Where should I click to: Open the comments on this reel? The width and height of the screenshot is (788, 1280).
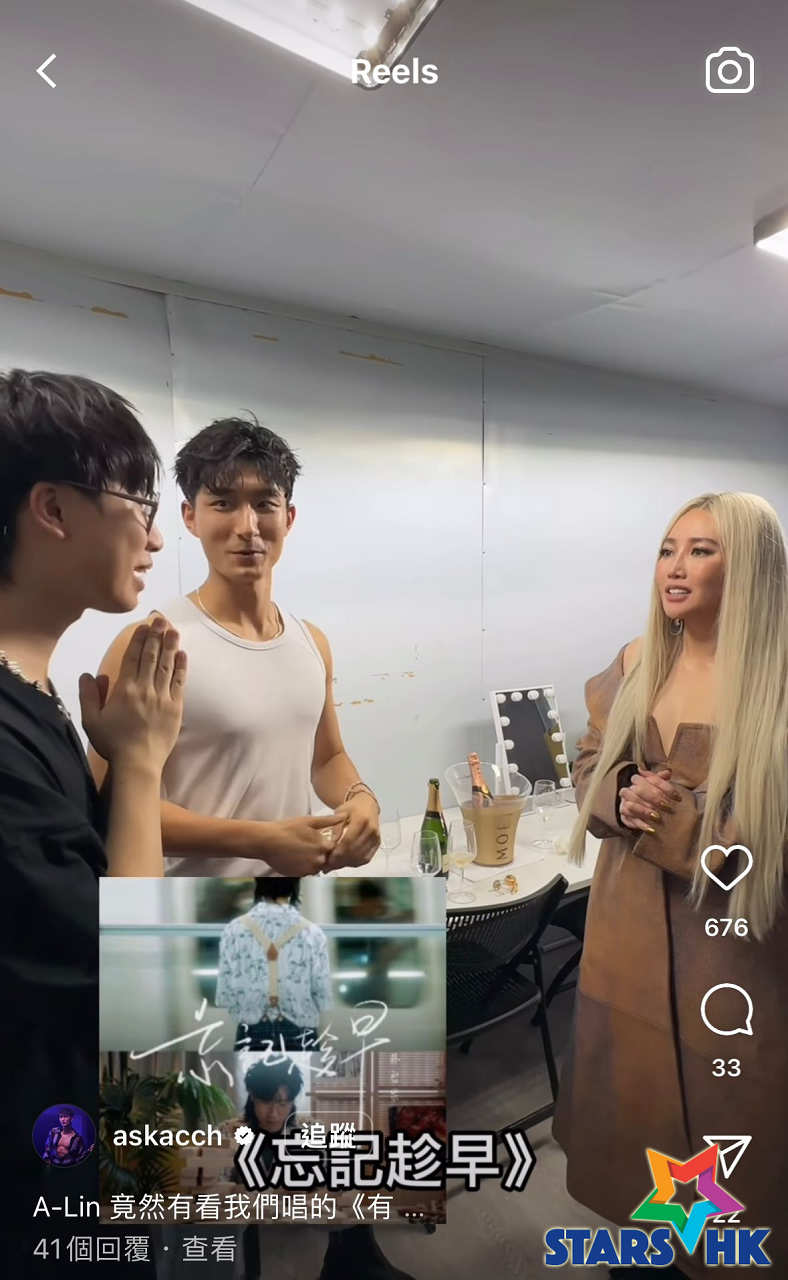click(726, 1010)
